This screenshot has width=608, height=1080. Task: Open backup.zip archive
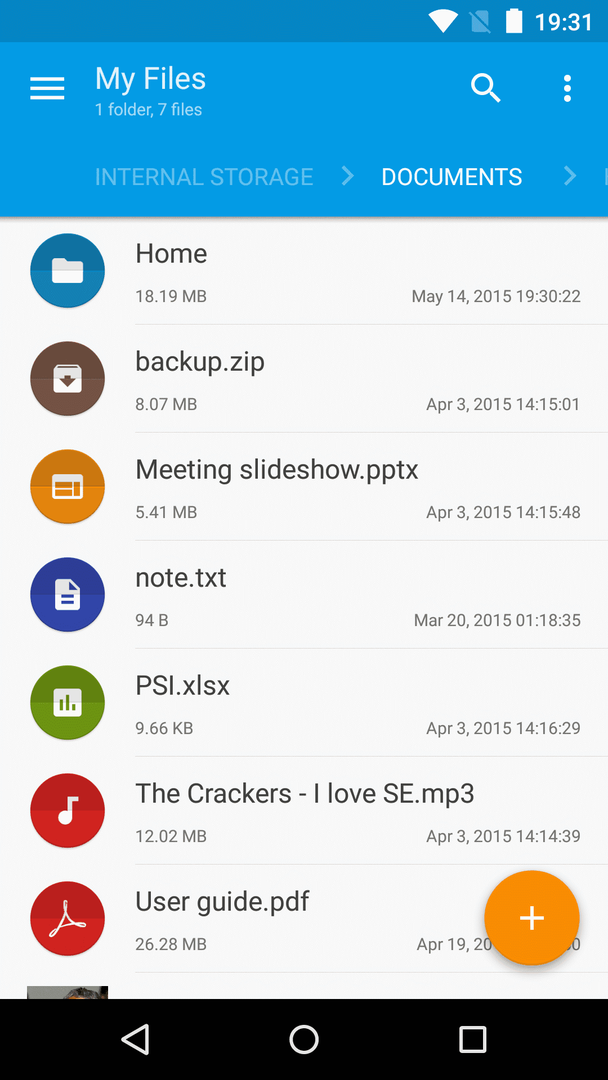(x=304, y=379)
